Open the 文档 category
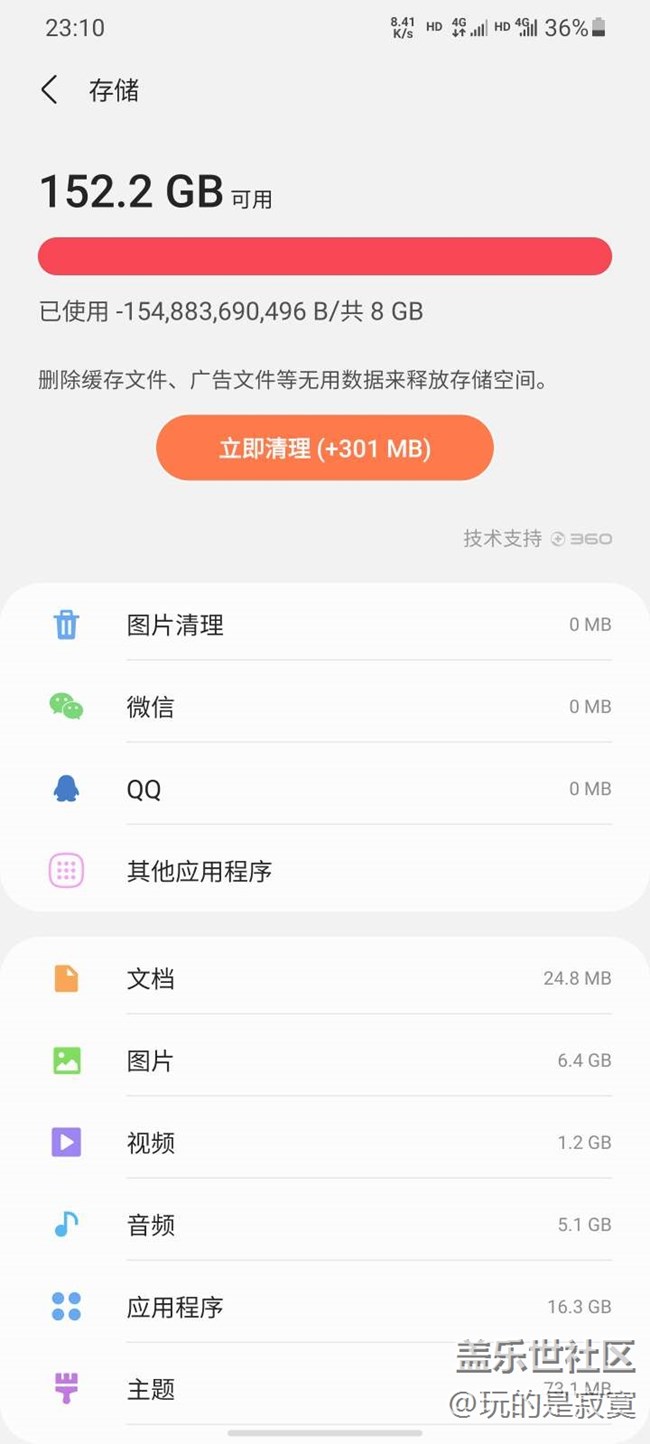 pos(325,978)
